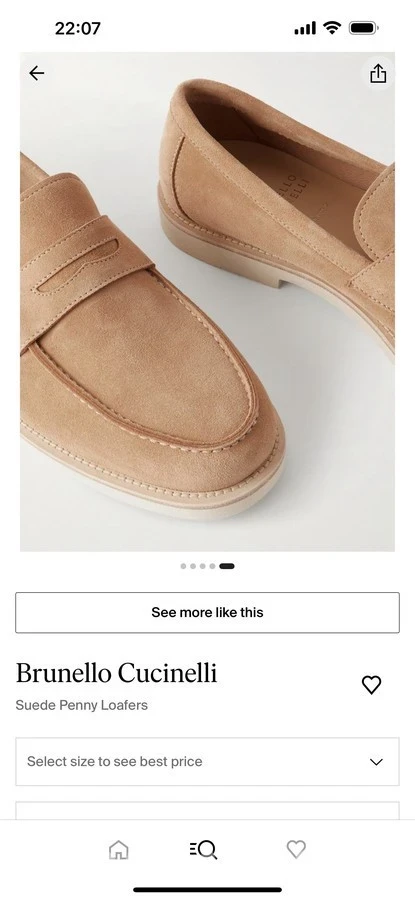Open the suede loafer product photo
The width and height of the screenshot is (415, 900).
pos(207,301)
